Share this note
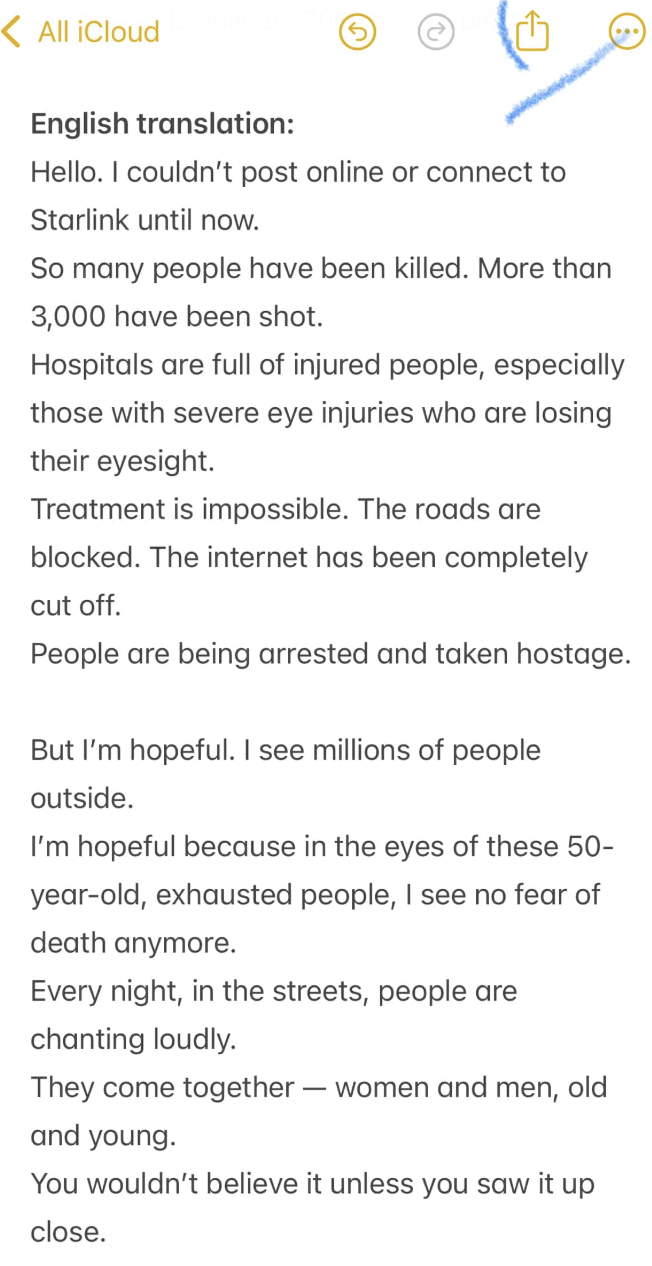 tap(533, 32)
